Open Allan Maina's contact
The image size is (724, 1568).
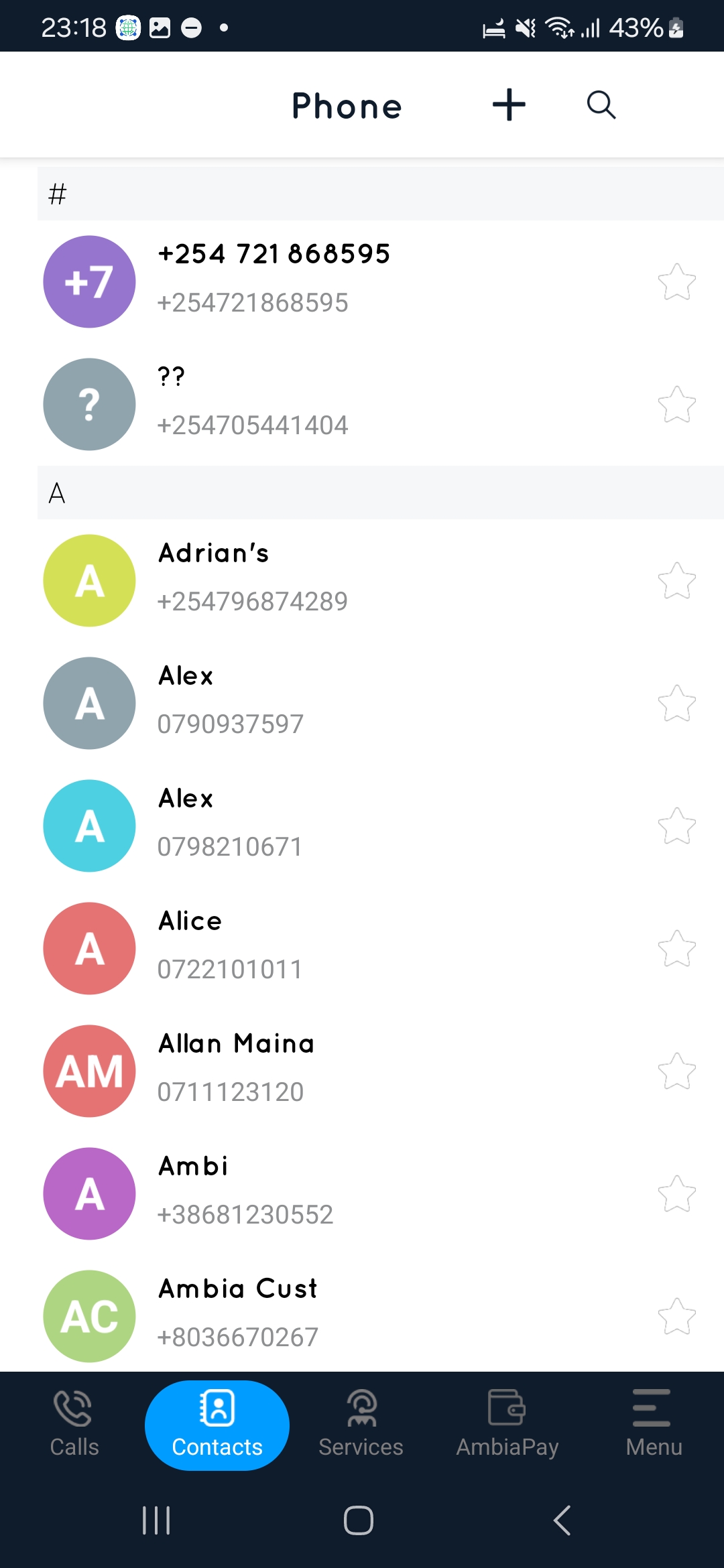coord(236,1068)
